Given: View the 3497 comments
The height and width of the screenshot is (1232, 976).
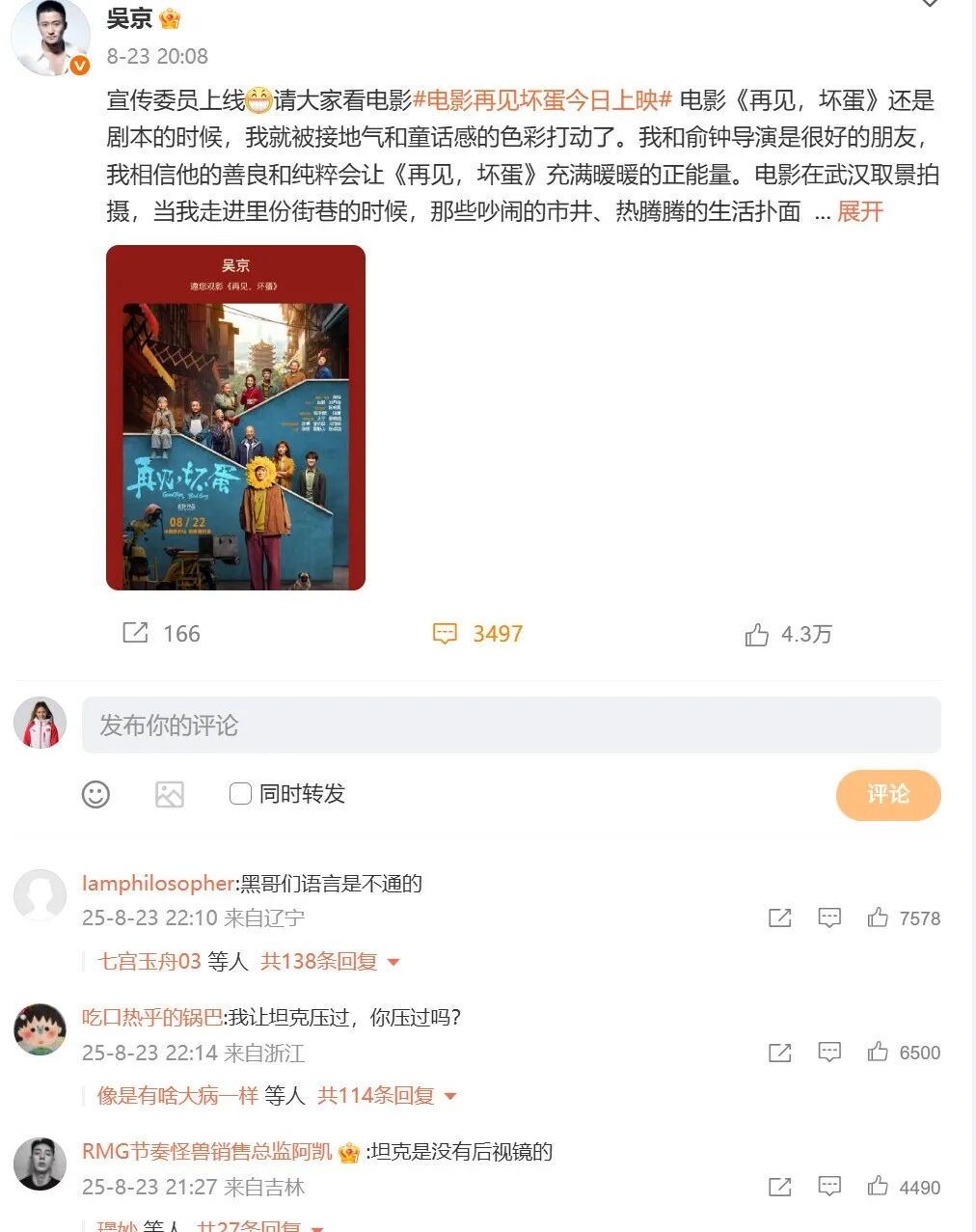Looking at the screenshot, I should 478,633.
